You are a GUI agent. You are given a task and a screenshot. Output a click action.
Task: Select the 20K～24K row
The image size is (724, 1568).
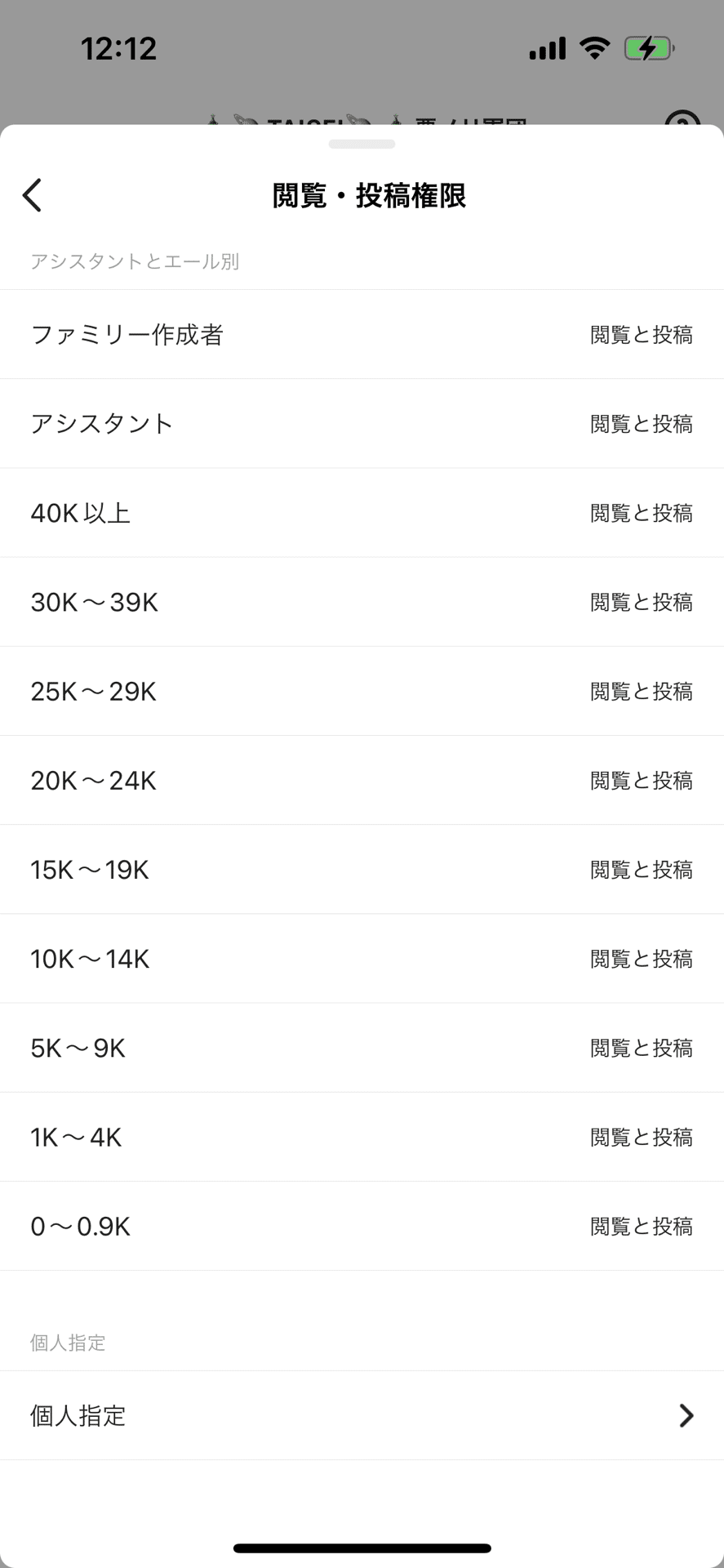coord(362,780)
